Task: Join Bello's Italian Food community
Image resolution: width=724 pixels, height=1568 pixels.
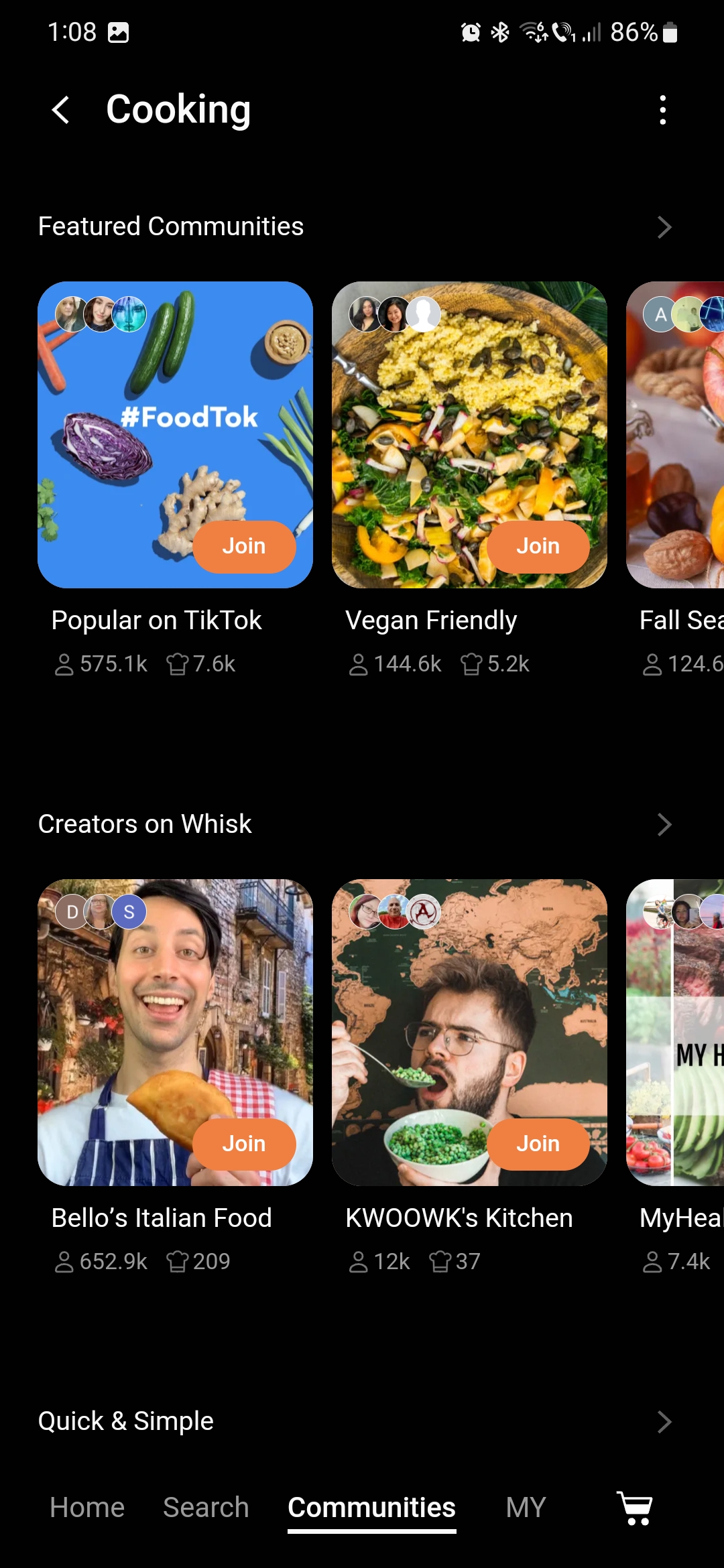Action: [244, 1144]
